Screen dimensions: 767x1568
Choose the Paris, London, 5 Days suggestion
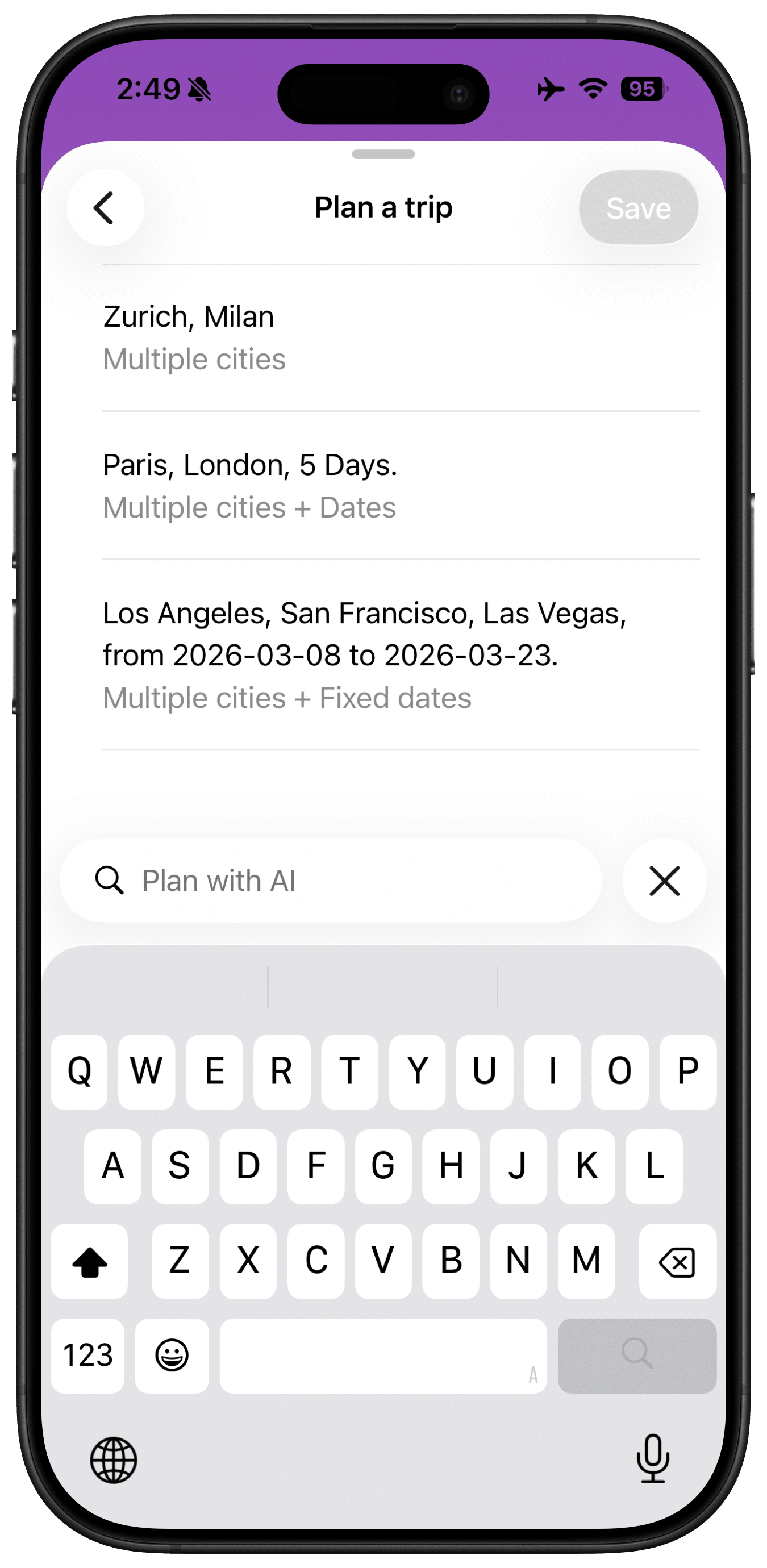coord(401,486)
